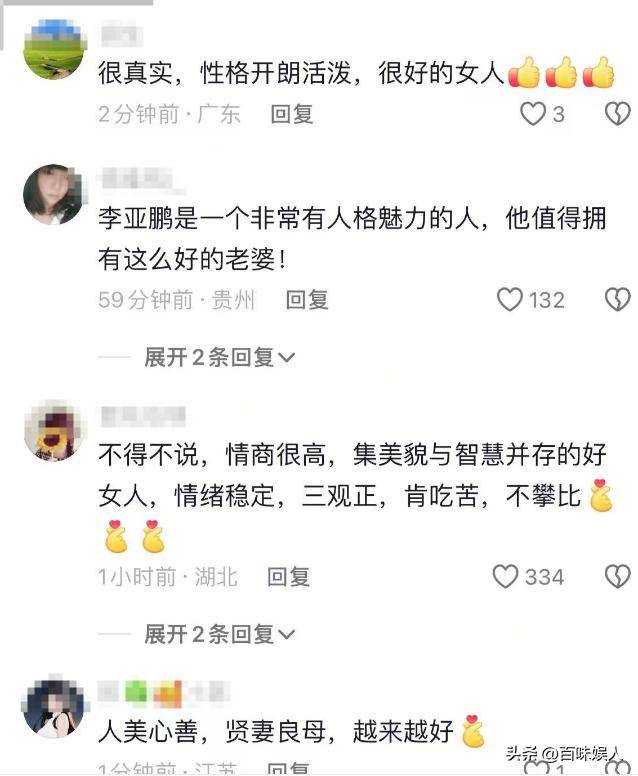This screenshot has width=638, height=776.
Task: Open the landscape avatar of the first commenter
Action: [53, 50]
